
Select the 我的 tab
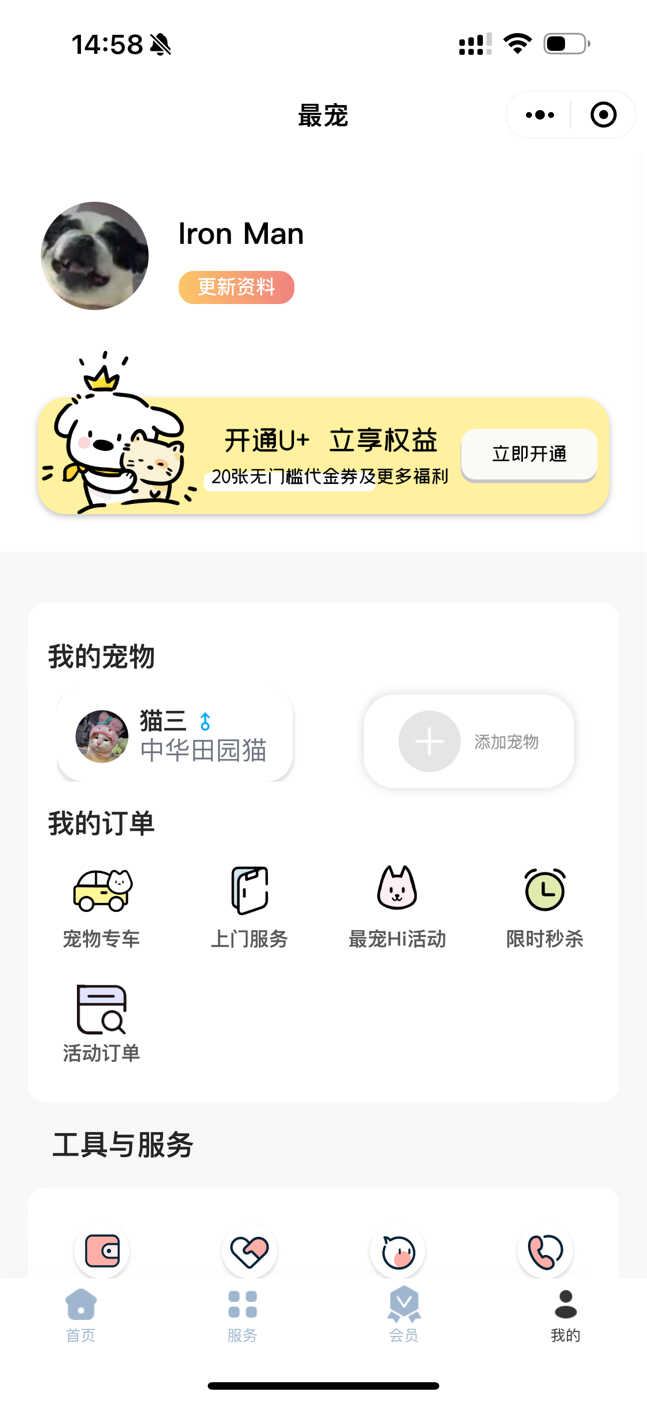pyautogui.click(x=566, y=1315)
